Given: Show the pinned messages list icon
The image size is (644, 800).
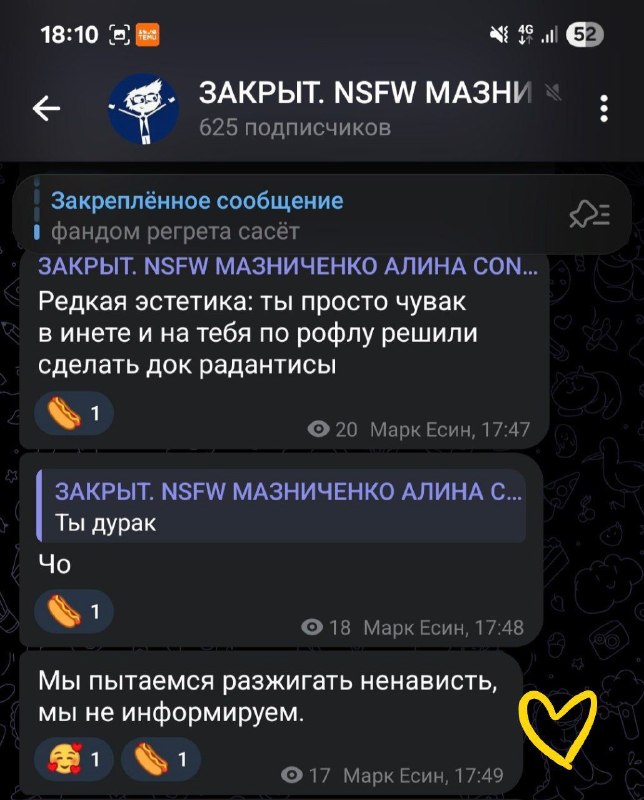Looking at the screenshot, I should tap(589, 214).
